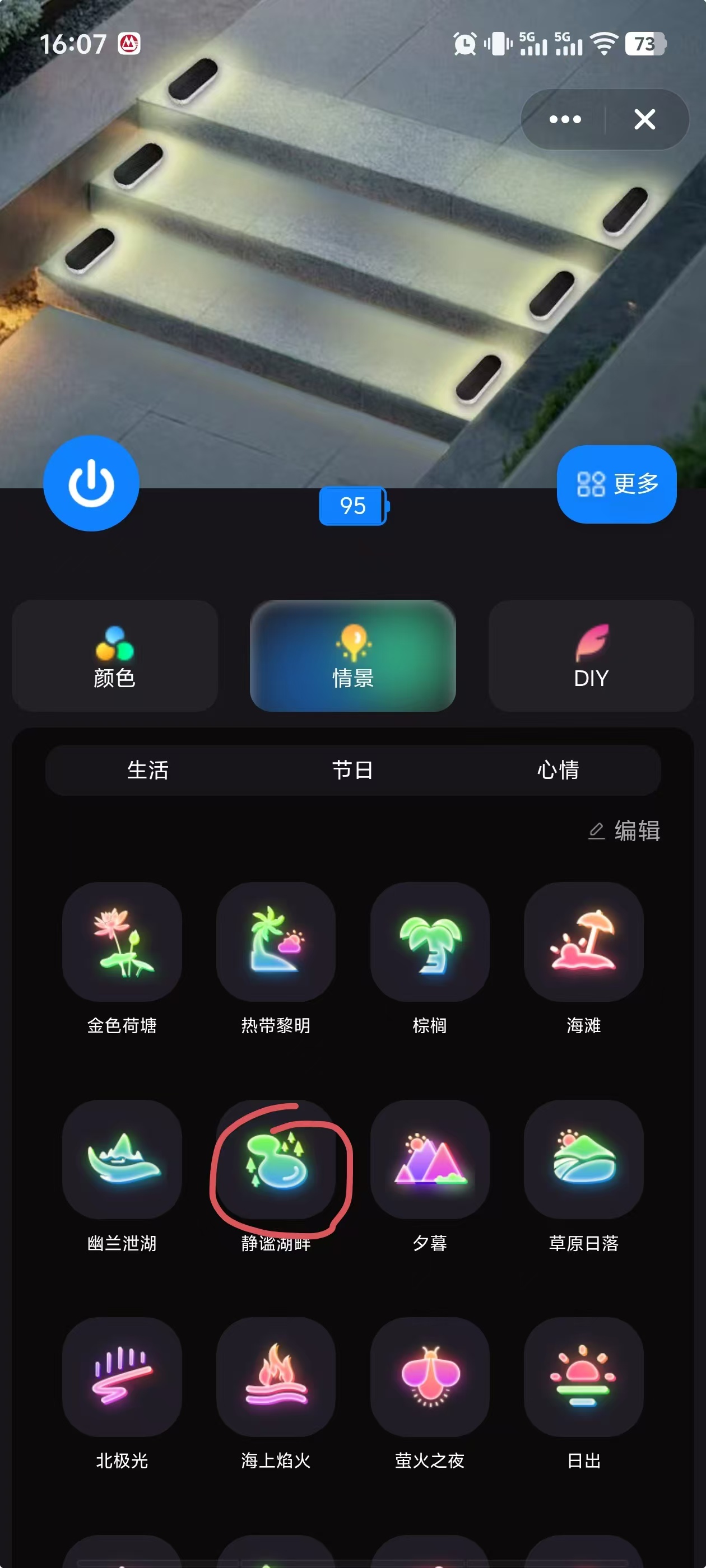Switch to the DIY mode tab
Viewport: 706px width, 1568px height.
(x=591, y=656)
